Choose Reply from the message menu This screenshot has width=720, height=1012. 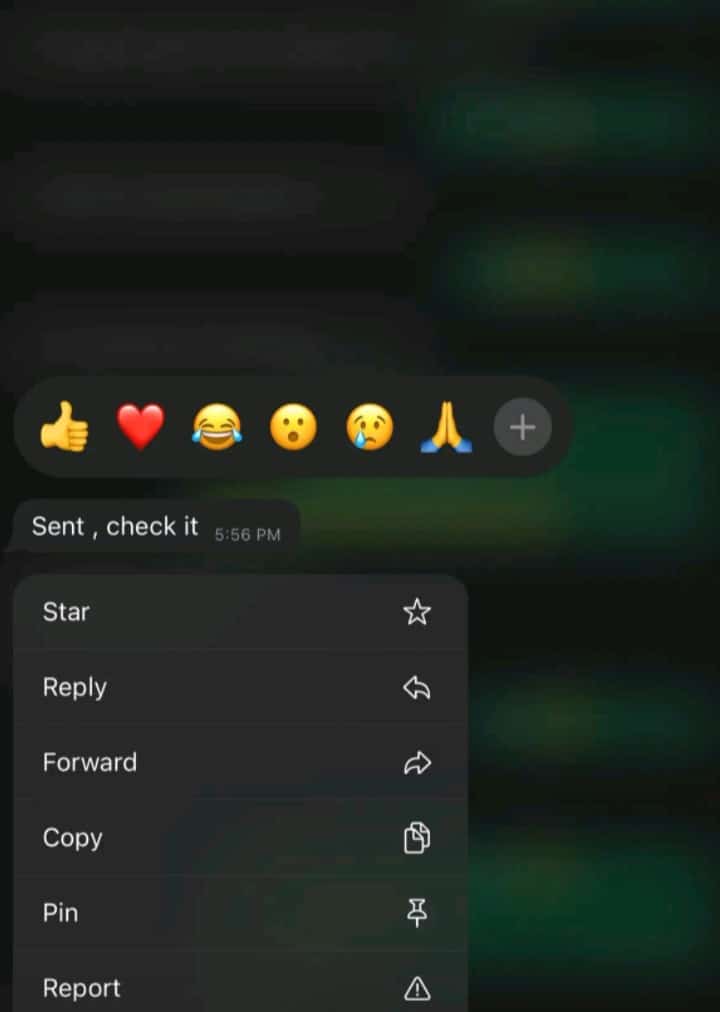[x=240, y=687]
